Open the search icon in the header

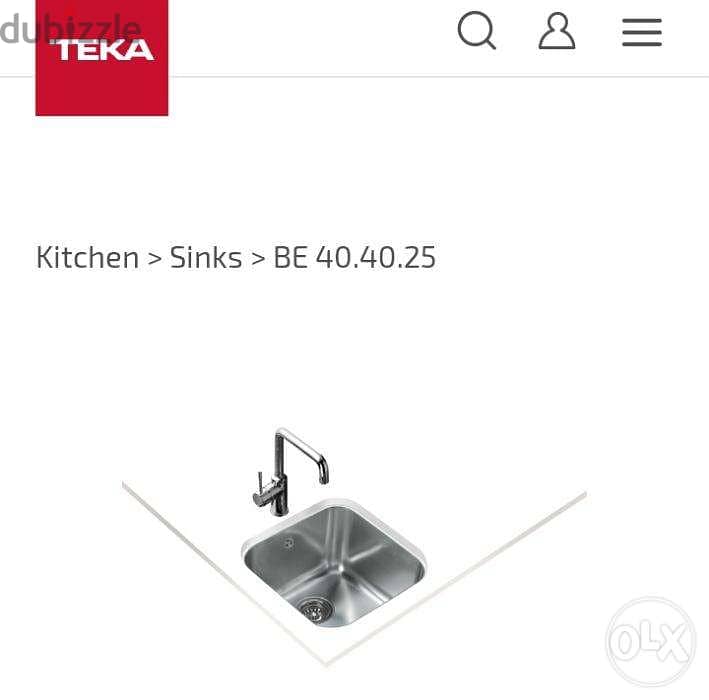[x=477, y=31]
